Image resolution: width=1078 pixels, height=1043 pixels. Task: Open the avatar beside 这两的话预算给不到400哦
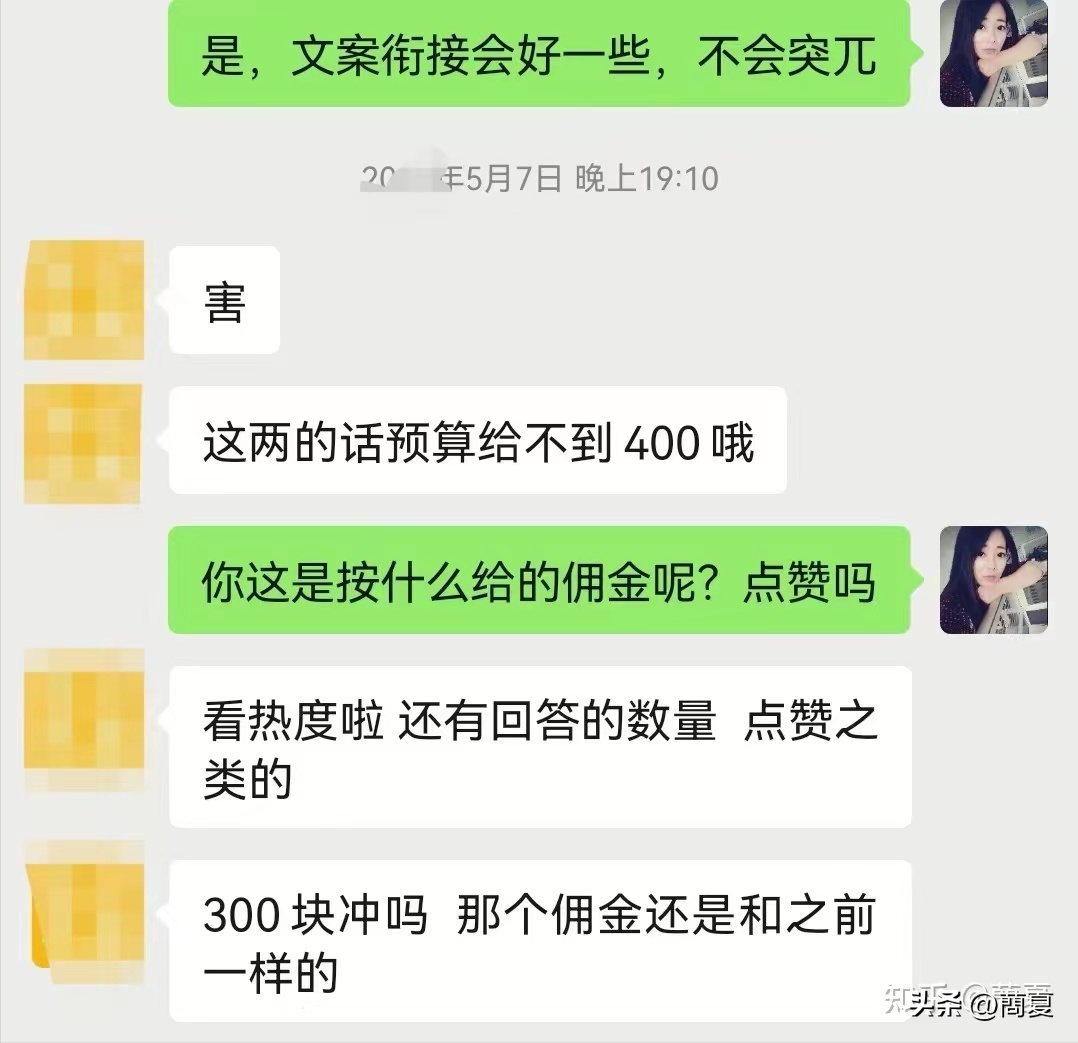[84, 443]
